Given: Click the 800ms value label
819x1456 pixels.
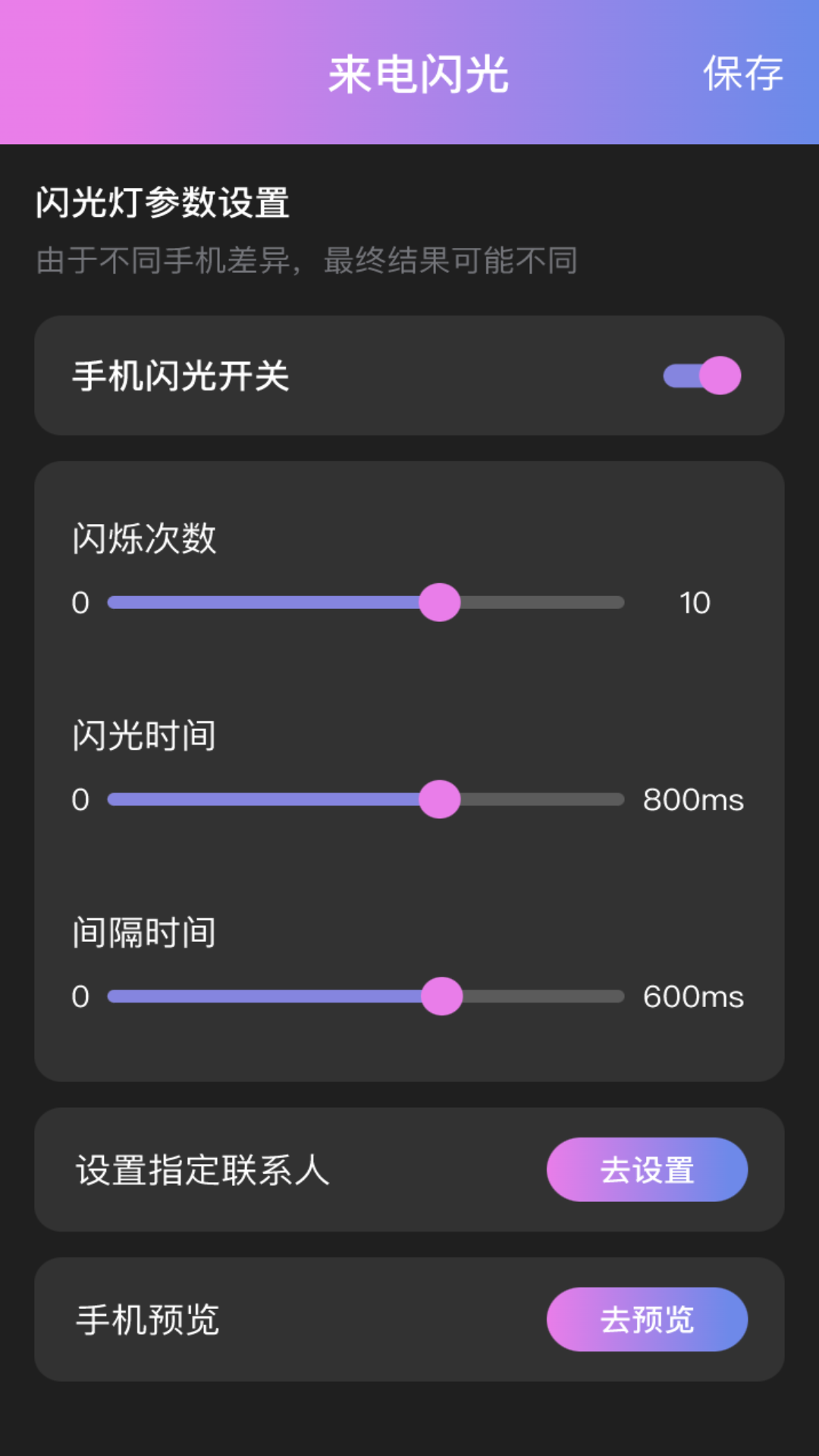Looking at the screenshot, I should [694, 799].
